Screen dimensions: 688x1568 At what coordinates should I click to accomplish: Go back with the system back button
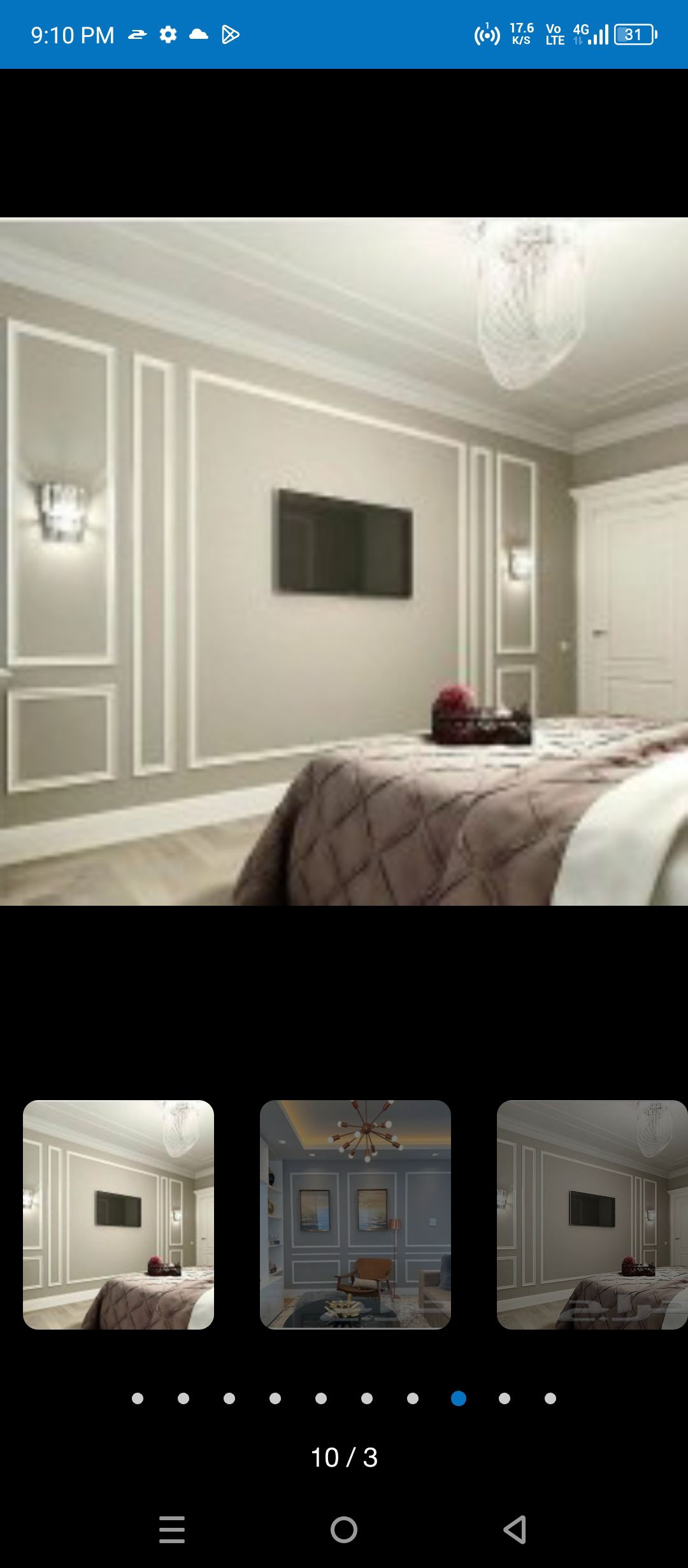(515, 1529)
